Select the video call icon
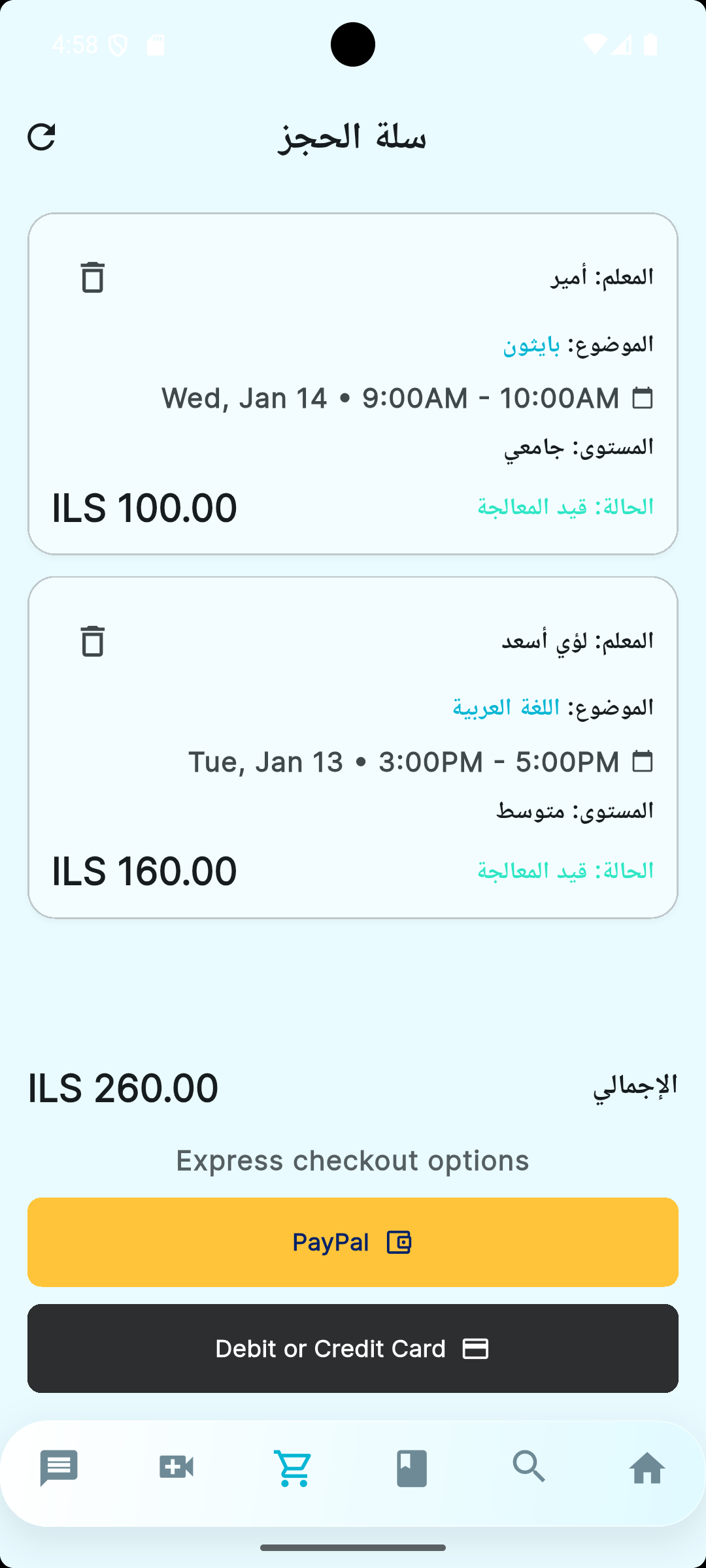 [176, 1467]
